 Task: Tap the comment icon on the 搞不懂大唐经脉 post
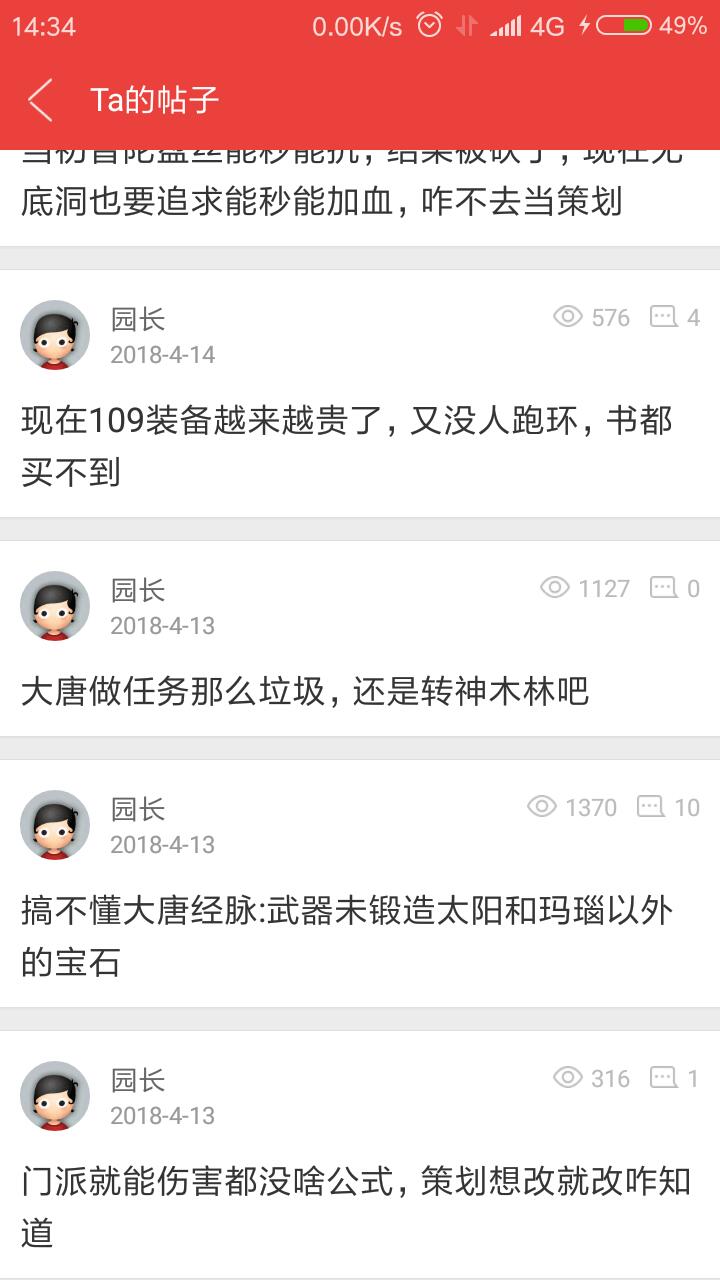coord(650,807)
